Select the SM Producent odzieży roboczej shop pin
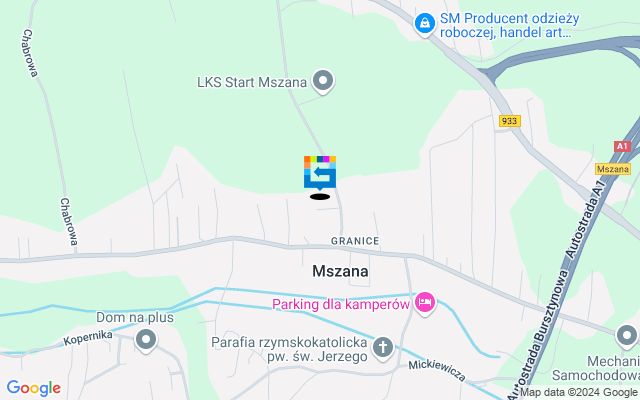 click(x=425, y=22)
